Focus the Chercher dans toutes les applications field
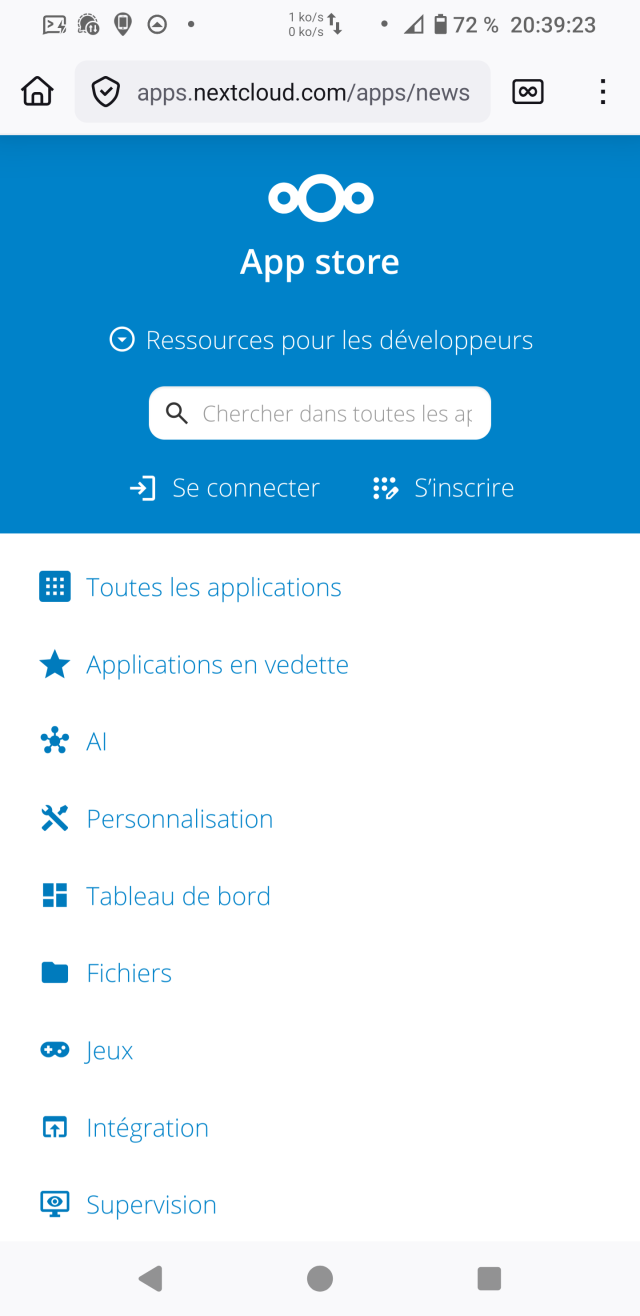 (335, 413)
